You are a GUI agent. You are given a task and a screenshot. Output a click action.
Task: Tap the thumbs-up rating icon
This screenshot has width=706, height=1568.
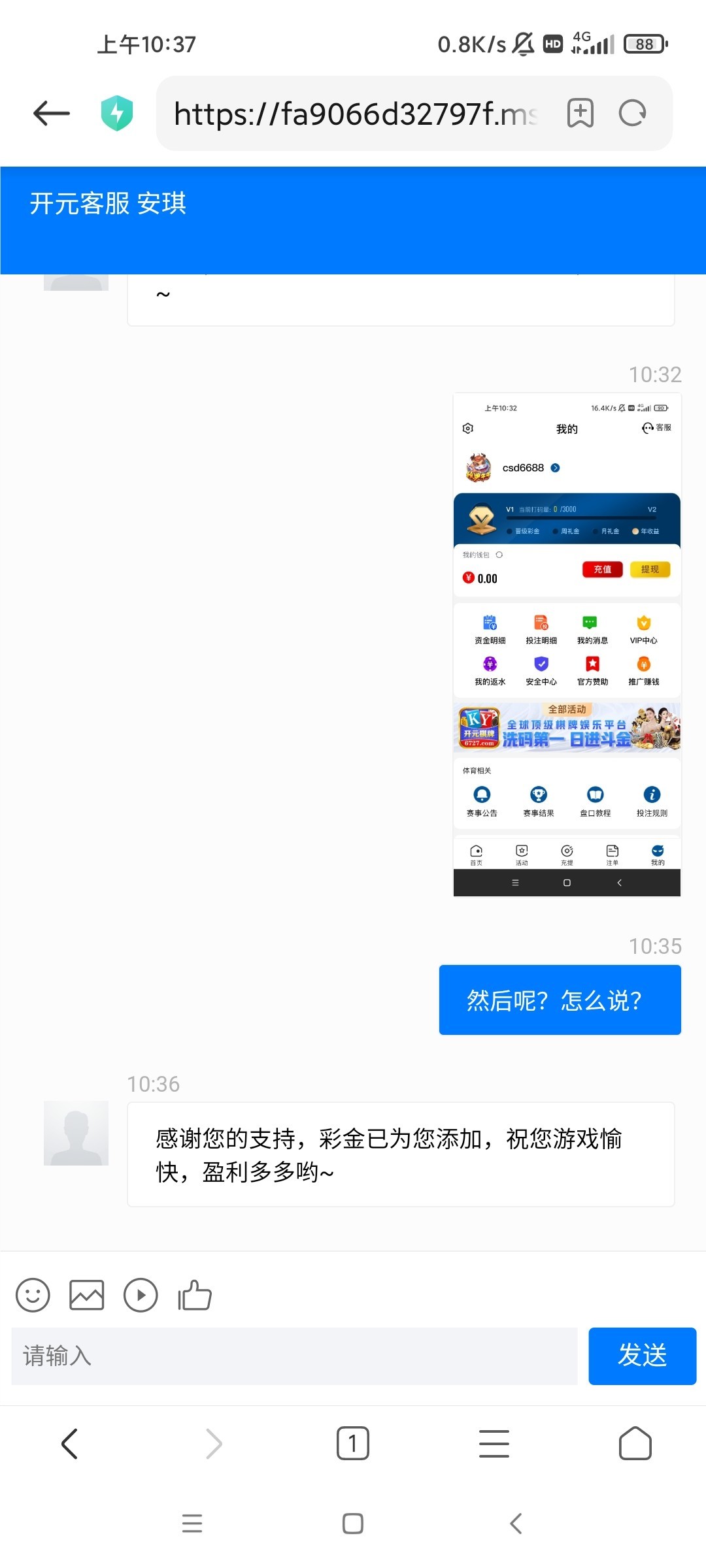195,1295
